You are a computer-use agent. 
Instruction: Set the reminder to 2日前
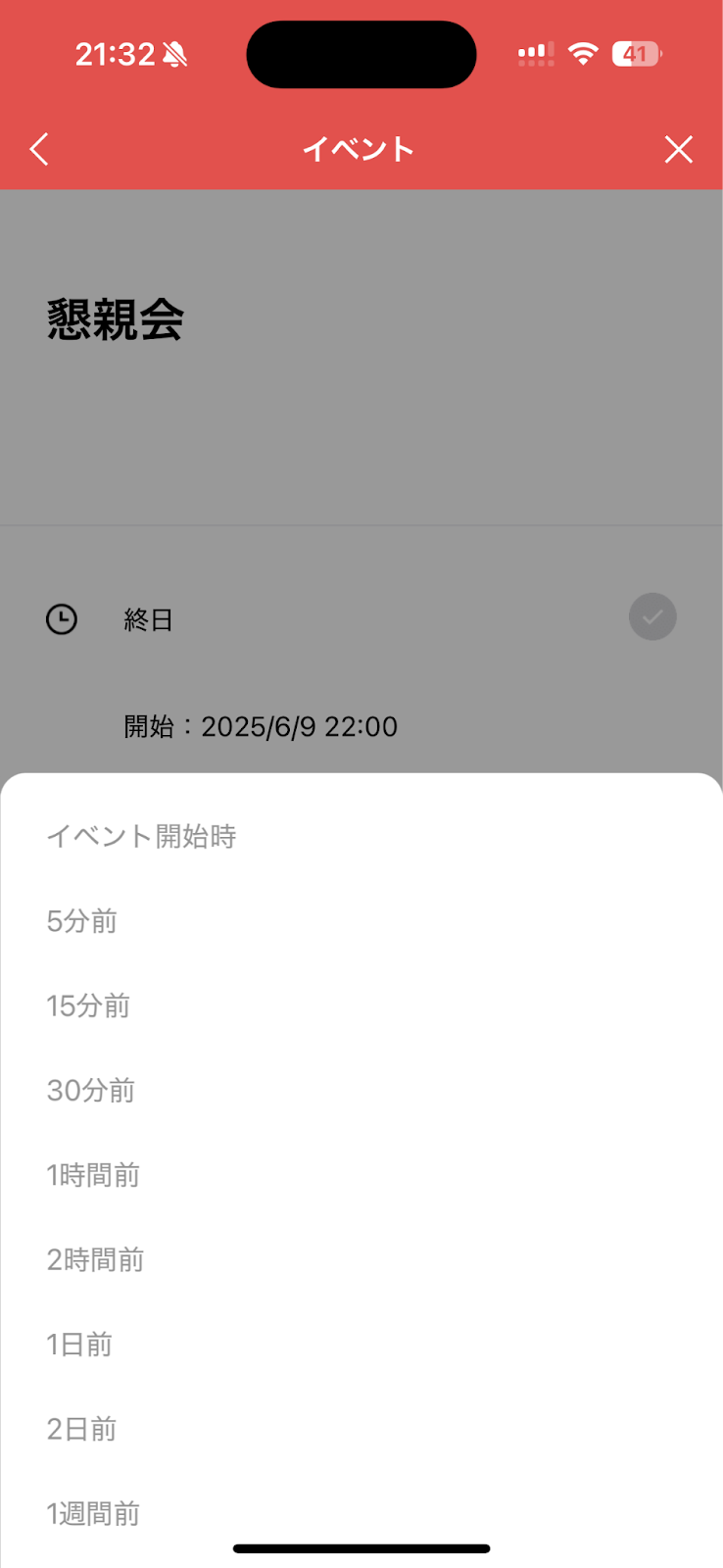pyautogui.click(x=82, y=1429)
